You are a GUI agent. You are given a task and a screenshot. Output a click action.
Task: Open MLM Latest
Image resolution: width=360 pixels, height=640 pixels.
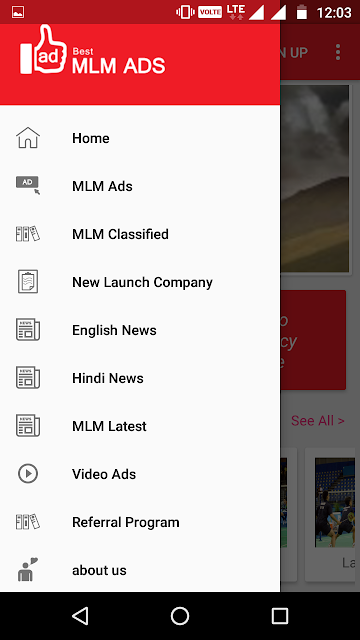140,426
